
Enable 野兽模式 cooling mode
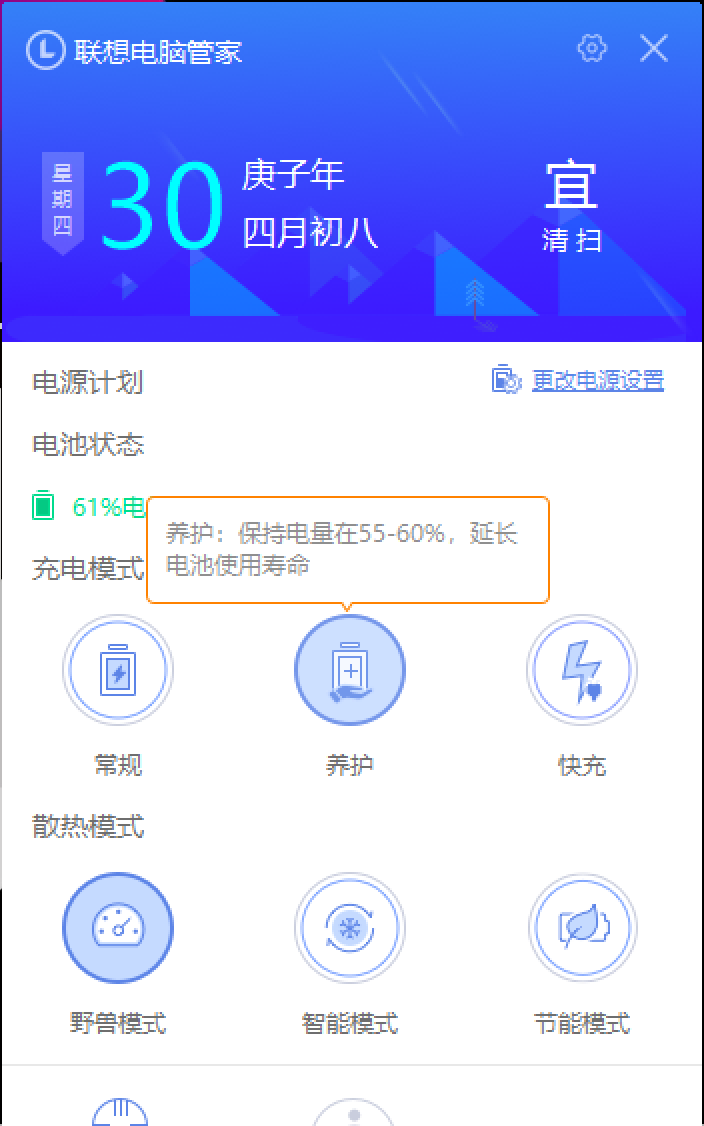point(118,928)
